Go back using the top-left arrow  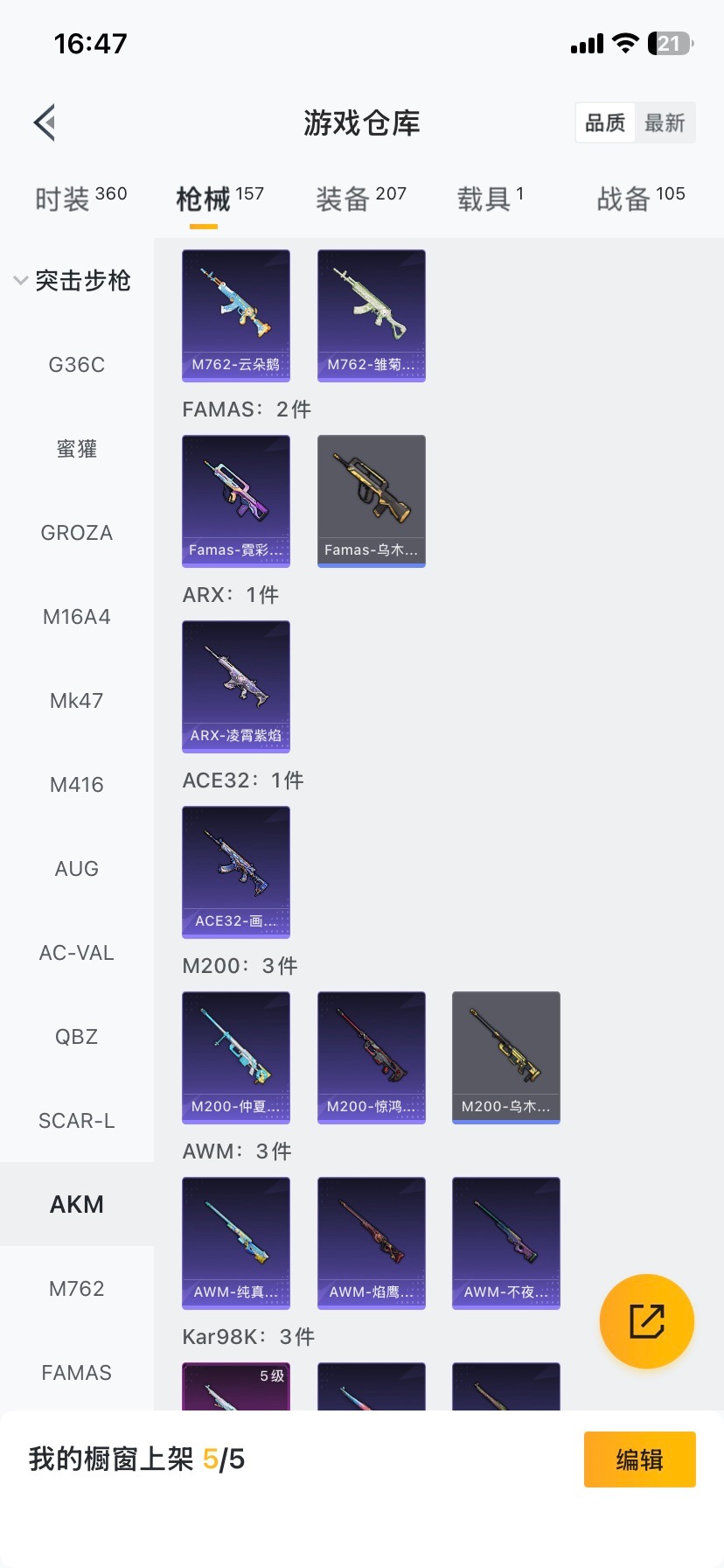pyautogui.click(x=45, y=122)
